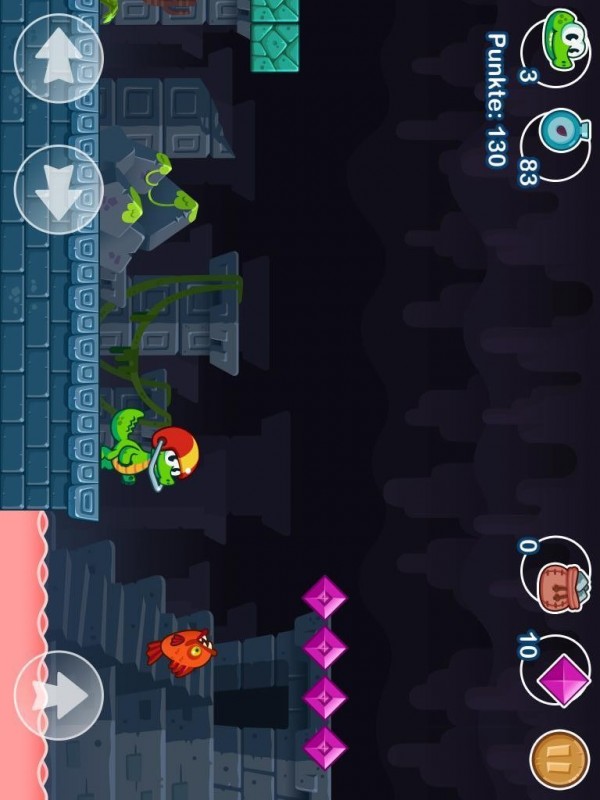Tap the upward-pointing move arrow button
Image resolution: width=600 pixels, height=800 pixels.
pyautogui.click(x=58, y=58)
